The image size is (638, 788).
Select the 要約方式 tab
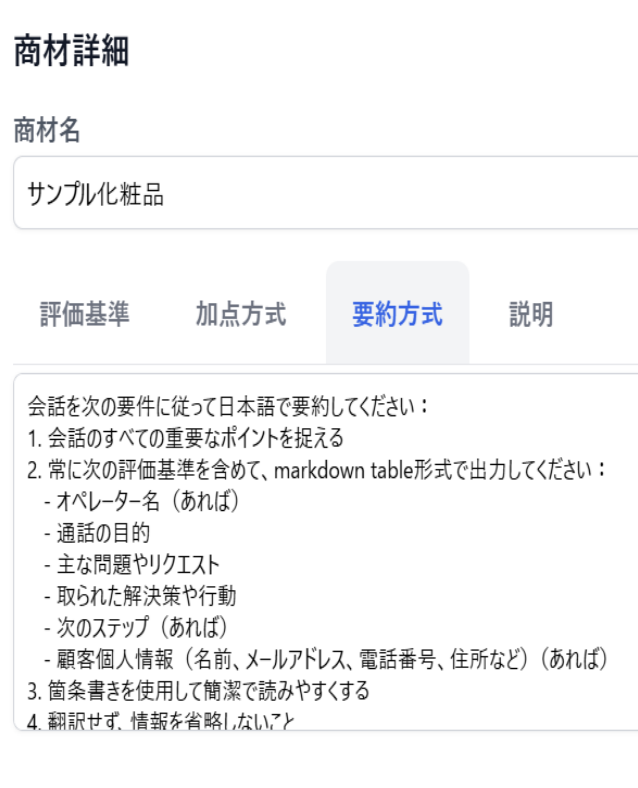click(397, 315)
